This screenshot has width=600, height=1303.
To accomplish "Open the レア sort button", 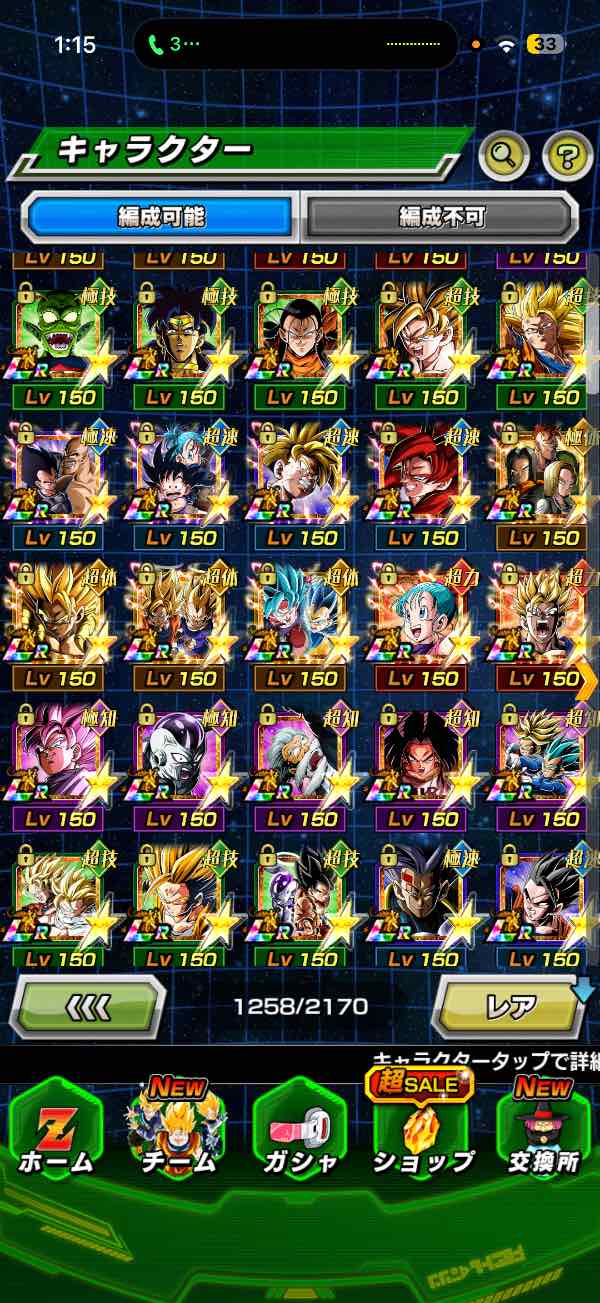I will click(510, 1006).
